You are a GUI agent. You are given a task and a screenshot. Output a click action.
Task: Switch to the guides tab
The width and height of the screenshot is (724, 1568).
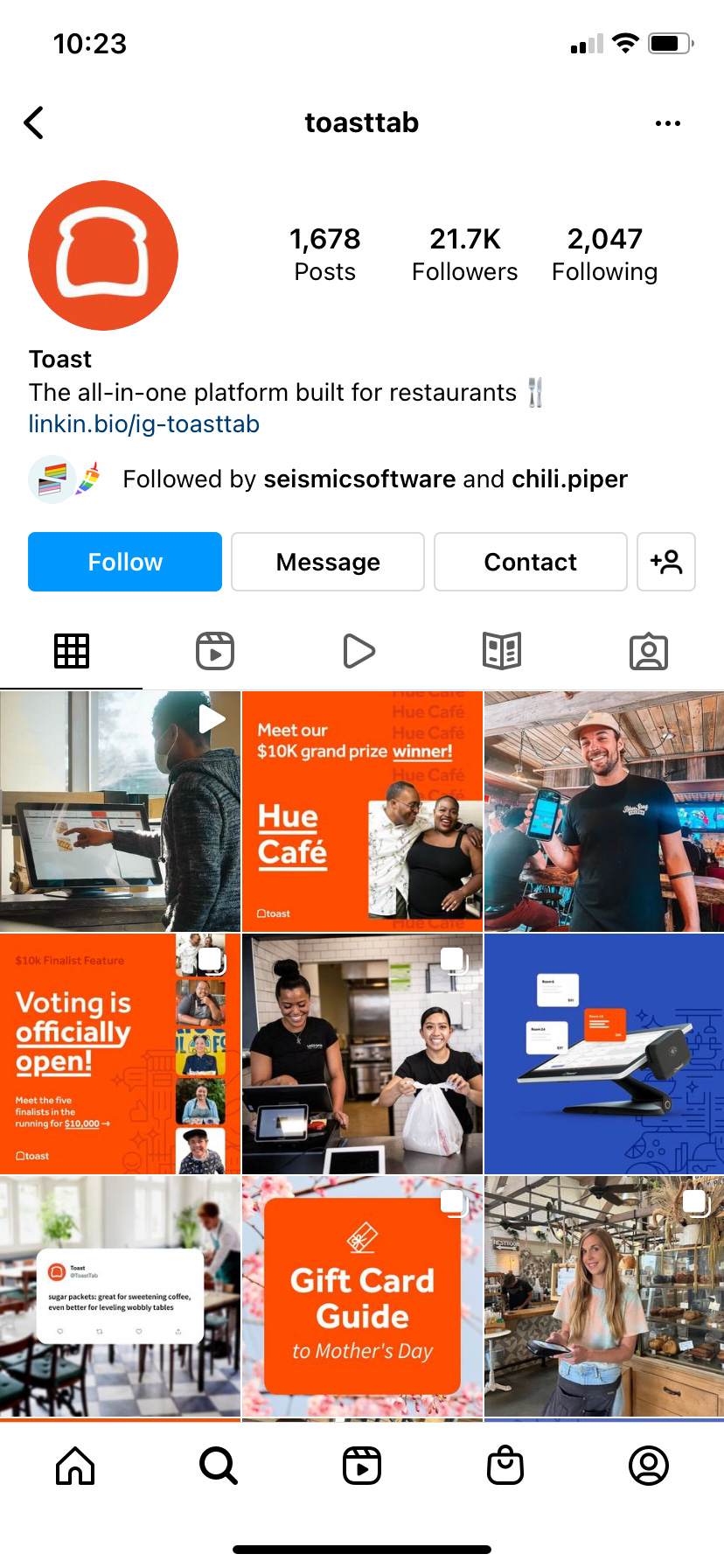tap(503, 651)
